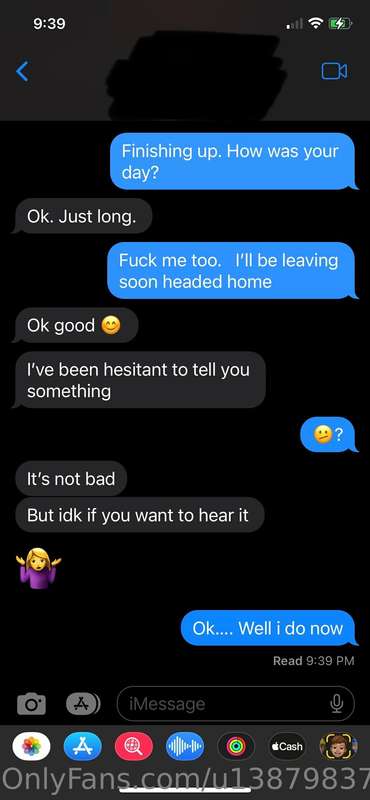Start a FaceTime video call
370x800 pixels.
coord(334,71)
